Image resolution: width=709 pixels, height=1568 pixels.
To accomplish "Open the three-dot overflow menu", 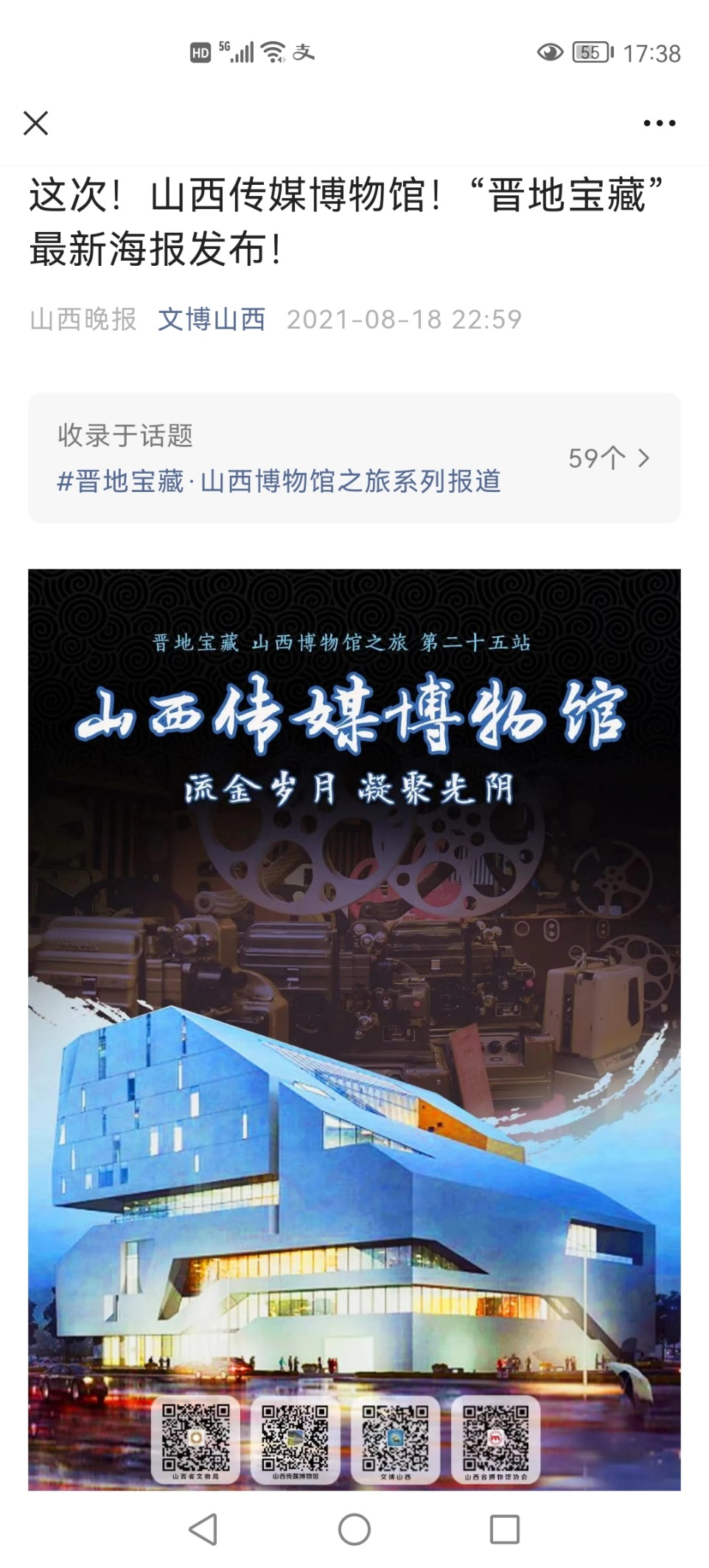I will (x=659, y=123).
